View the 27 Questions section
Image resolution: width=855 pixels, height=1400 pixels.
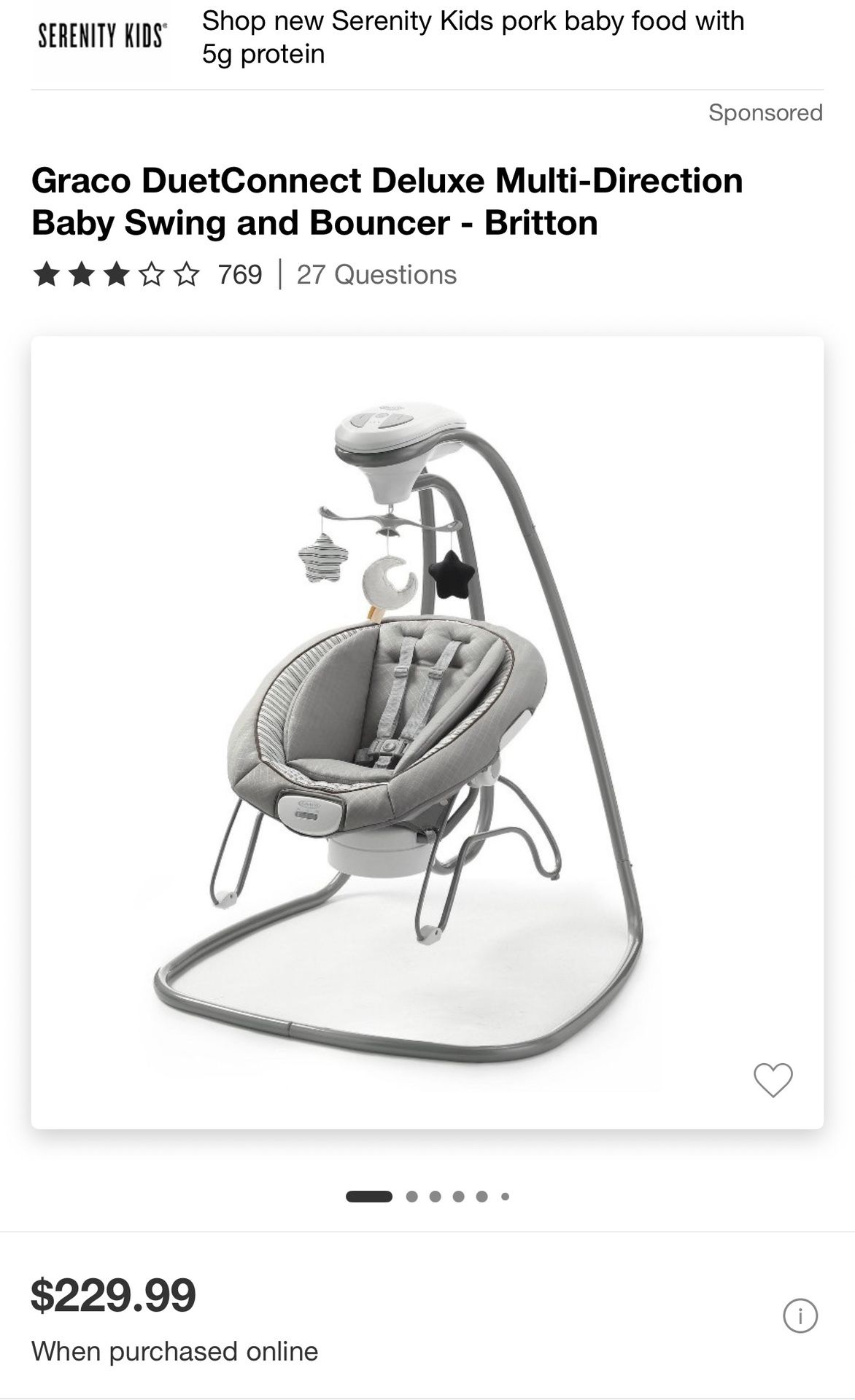click(x=376, y=275)
